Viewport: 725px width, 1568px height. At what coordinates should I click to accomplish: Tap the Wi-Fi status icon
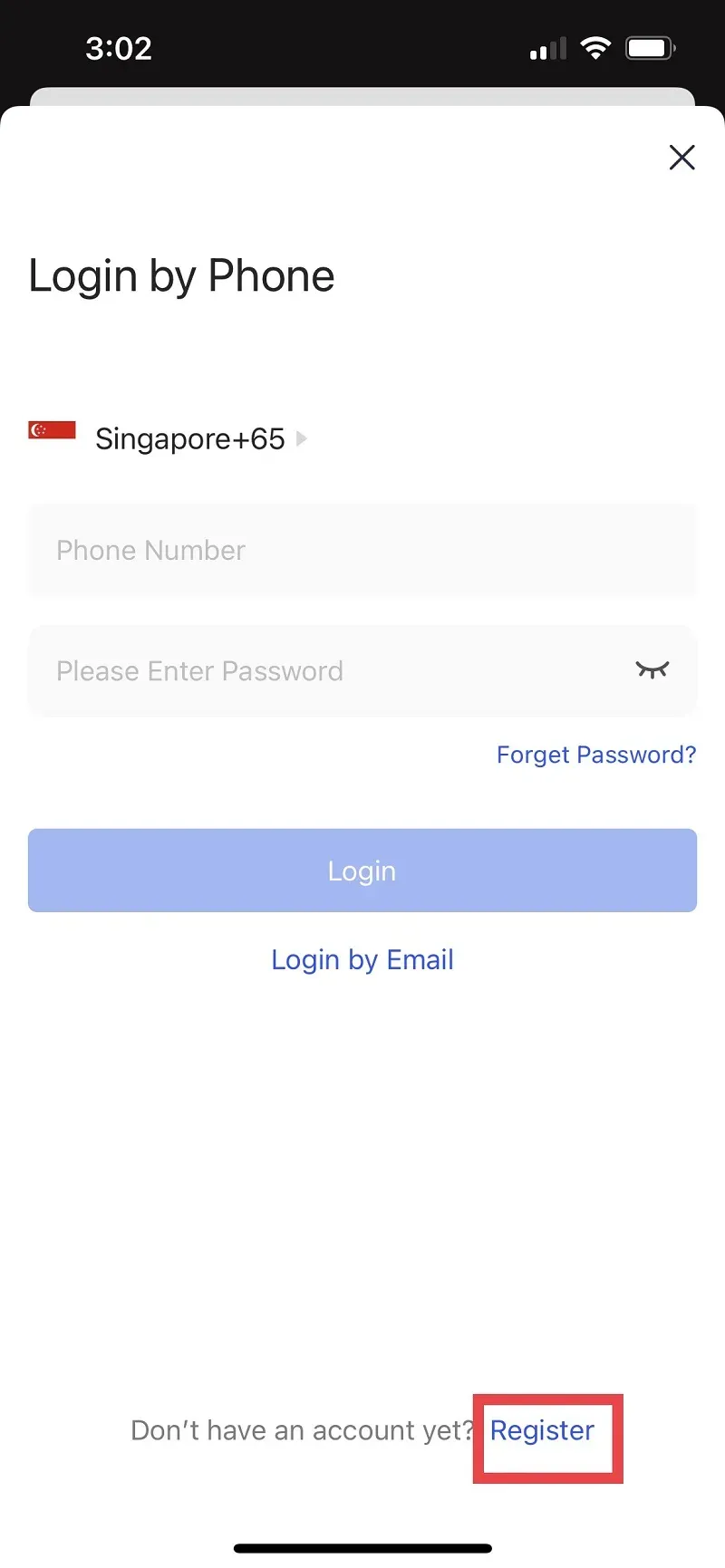595,47
